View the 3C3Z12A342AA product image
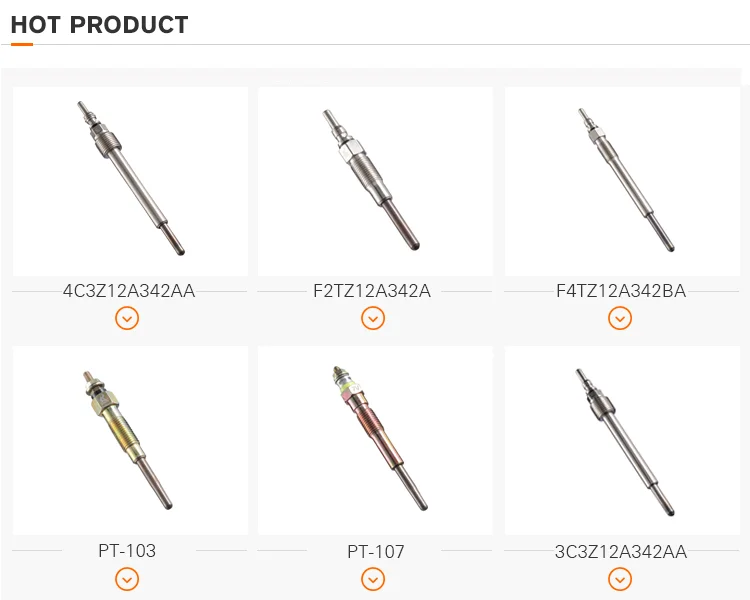Viewport: 750px width, 600px height. (x=622, y=440)
